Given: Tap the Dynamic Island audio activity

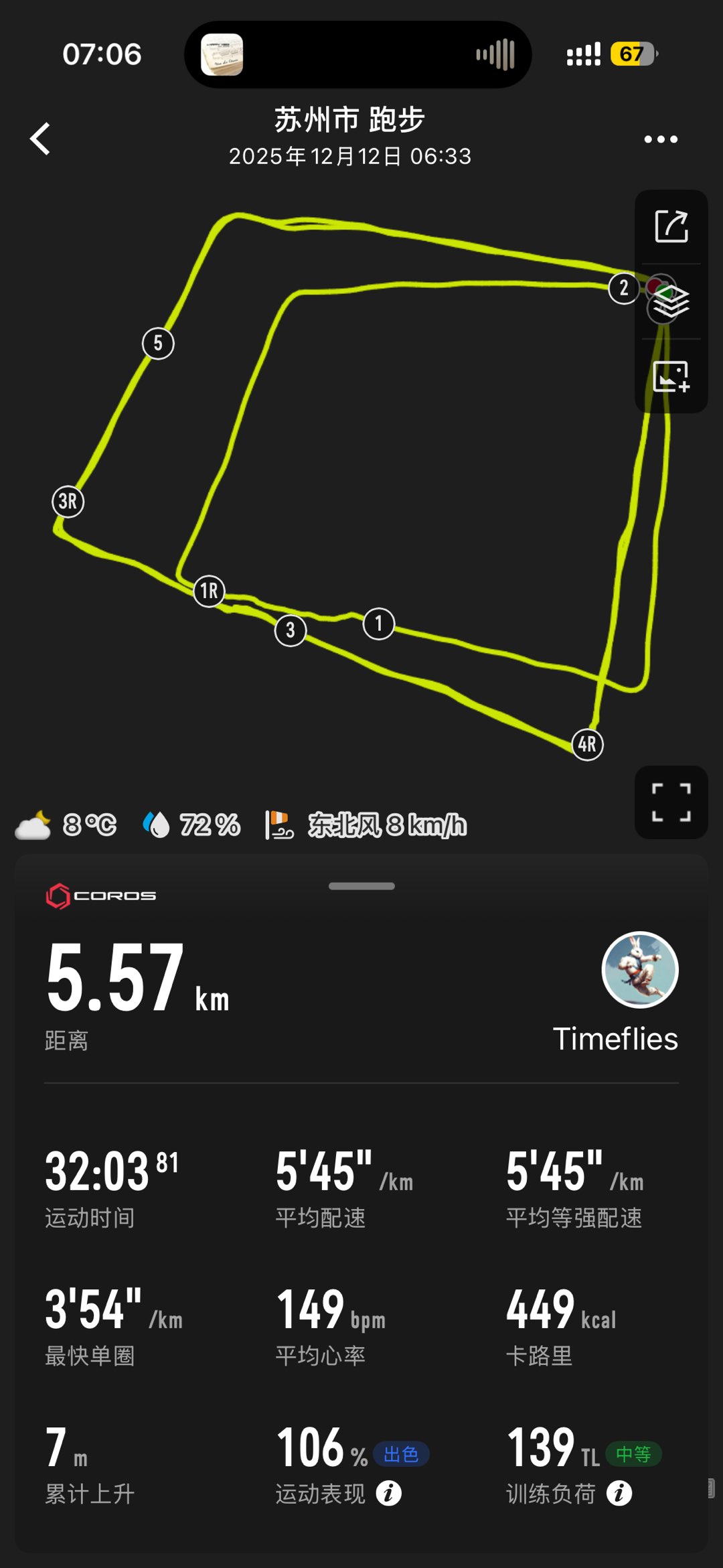Looking at the screenshot, I should tap(358, 54).
